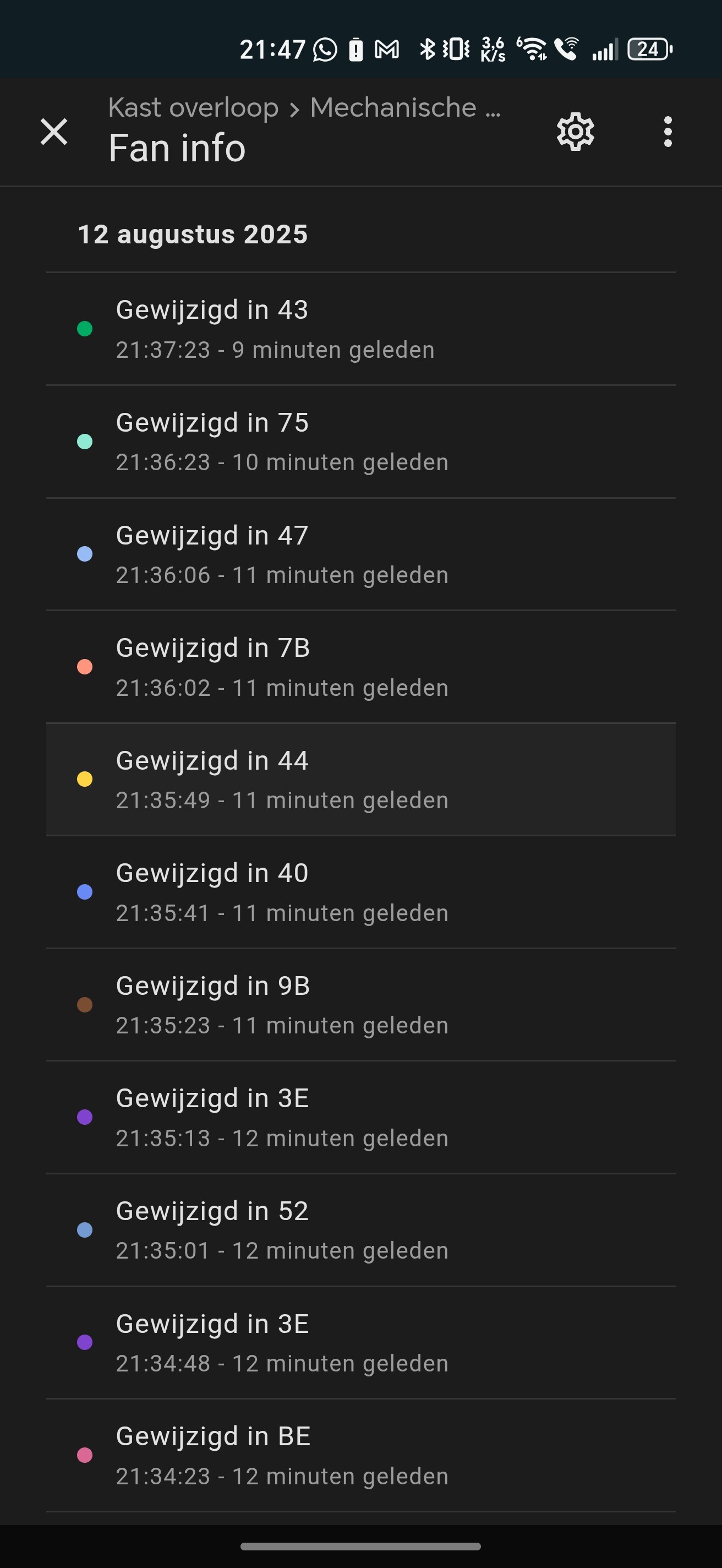The image size is (722, 1568).
Task: Open the 'Gewijzigd in 43' log entry
Action: pos(360,329)
